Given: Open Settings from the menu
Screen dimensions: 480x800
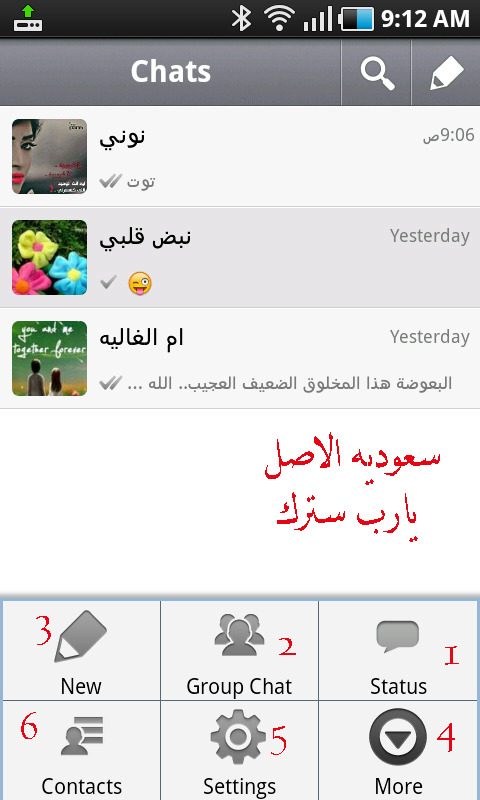Looking at the screenshot, I should click(x=239, y=751).
